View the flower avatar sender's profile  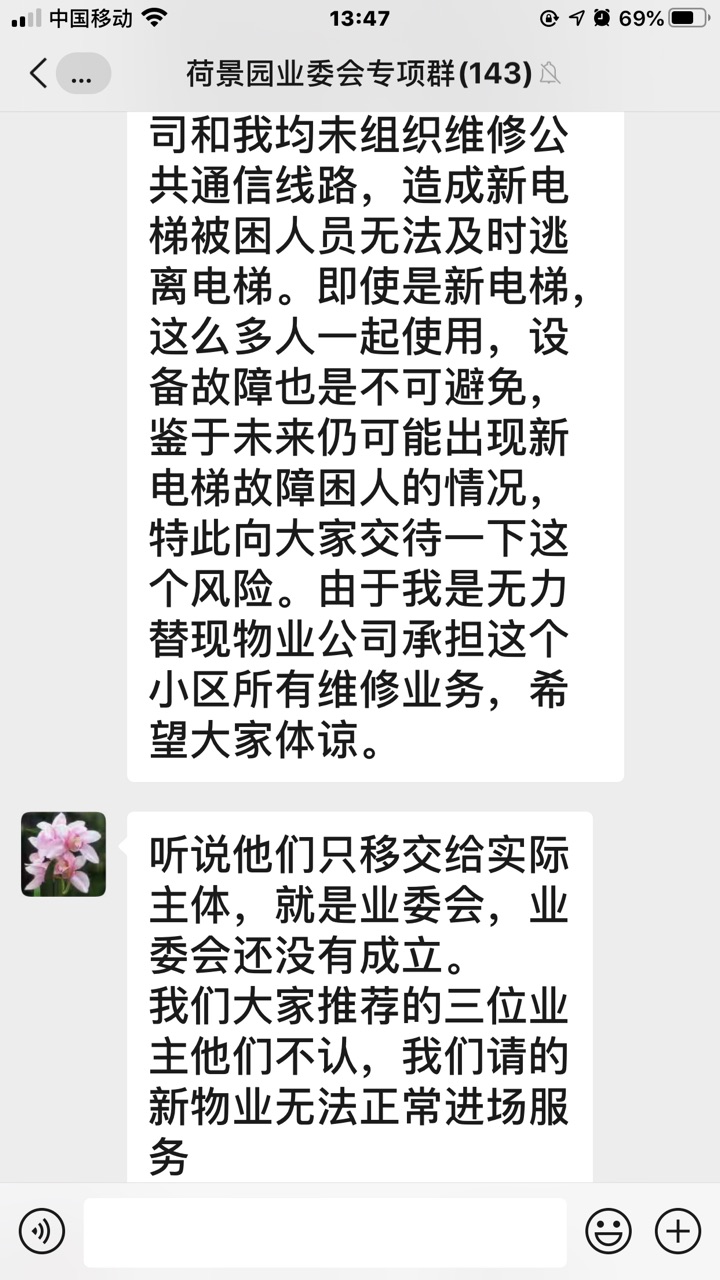click(x=63, y=853)
